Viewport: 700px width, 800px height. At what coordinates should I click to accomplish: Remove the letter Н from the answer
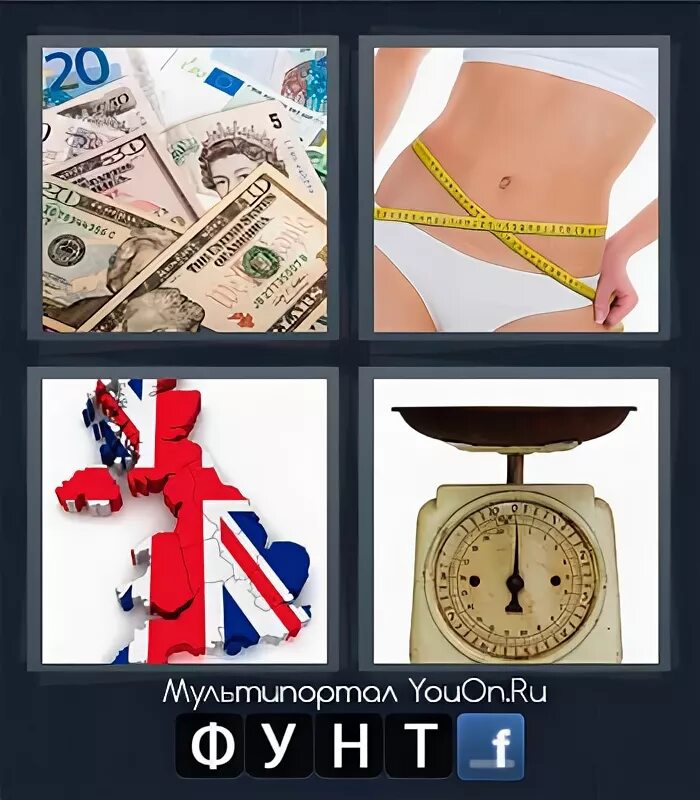[349, 747]
